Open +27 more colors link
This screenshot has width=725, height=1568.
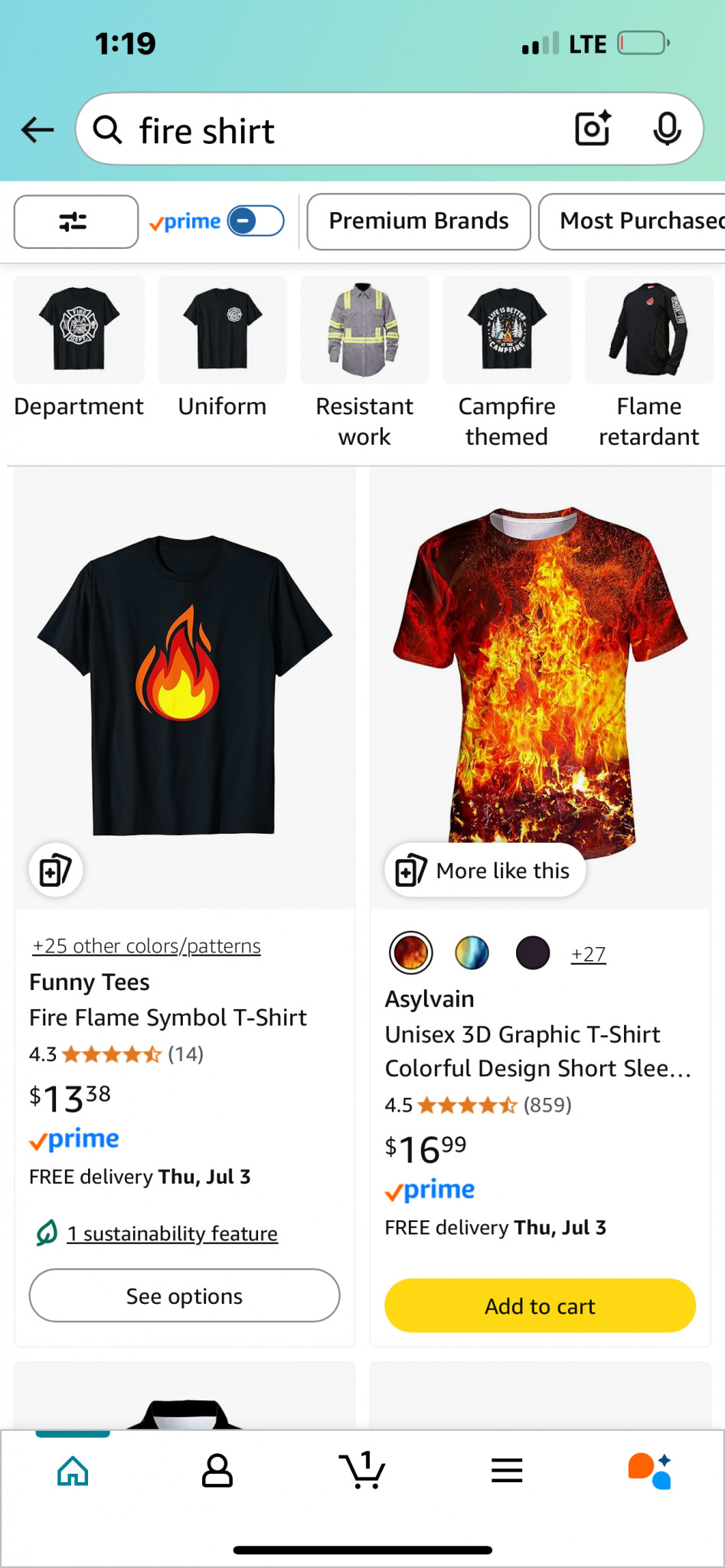click(x=588, y=955)
